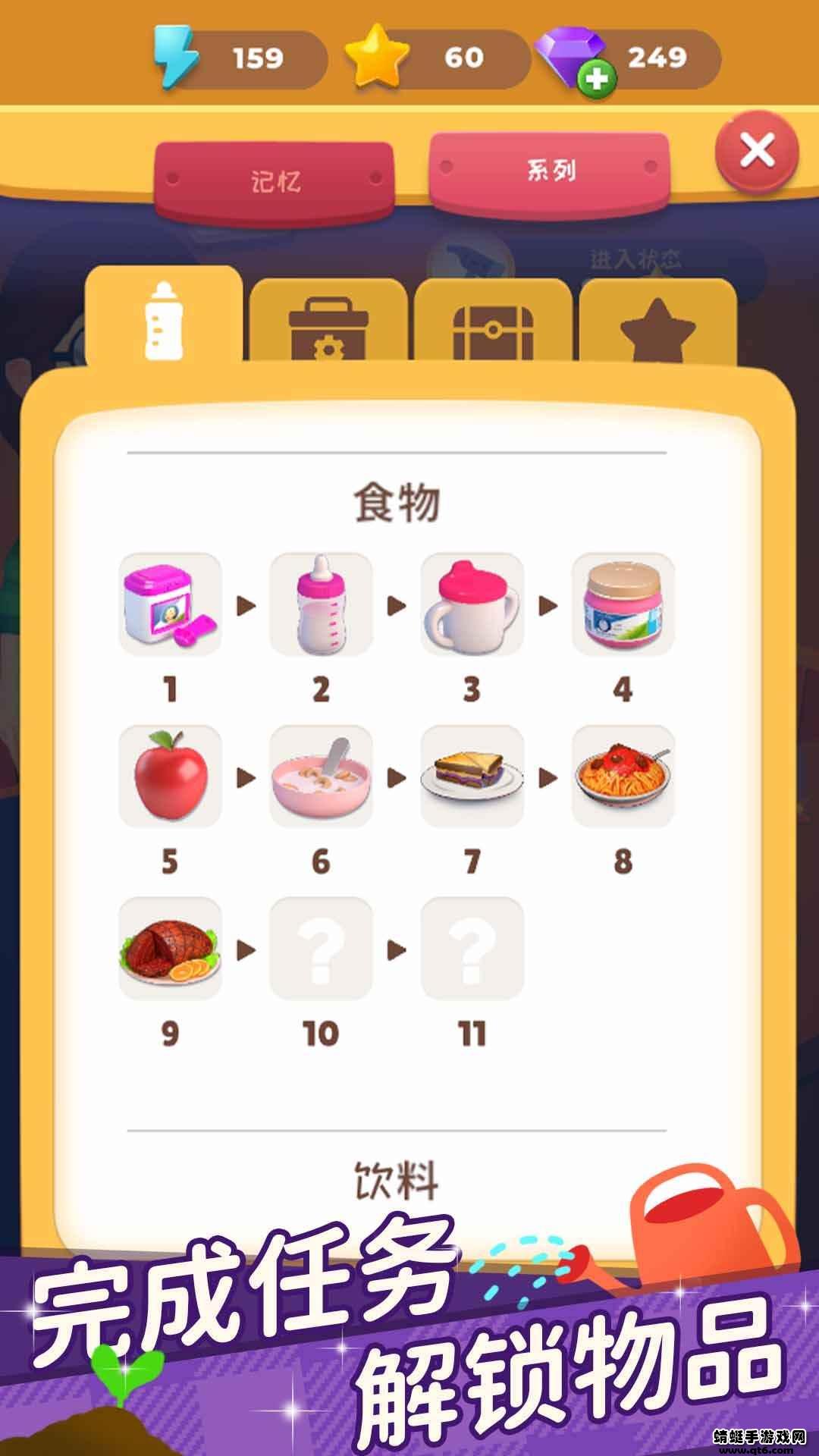
Task: View the red apple item 5
Action: 170,776
